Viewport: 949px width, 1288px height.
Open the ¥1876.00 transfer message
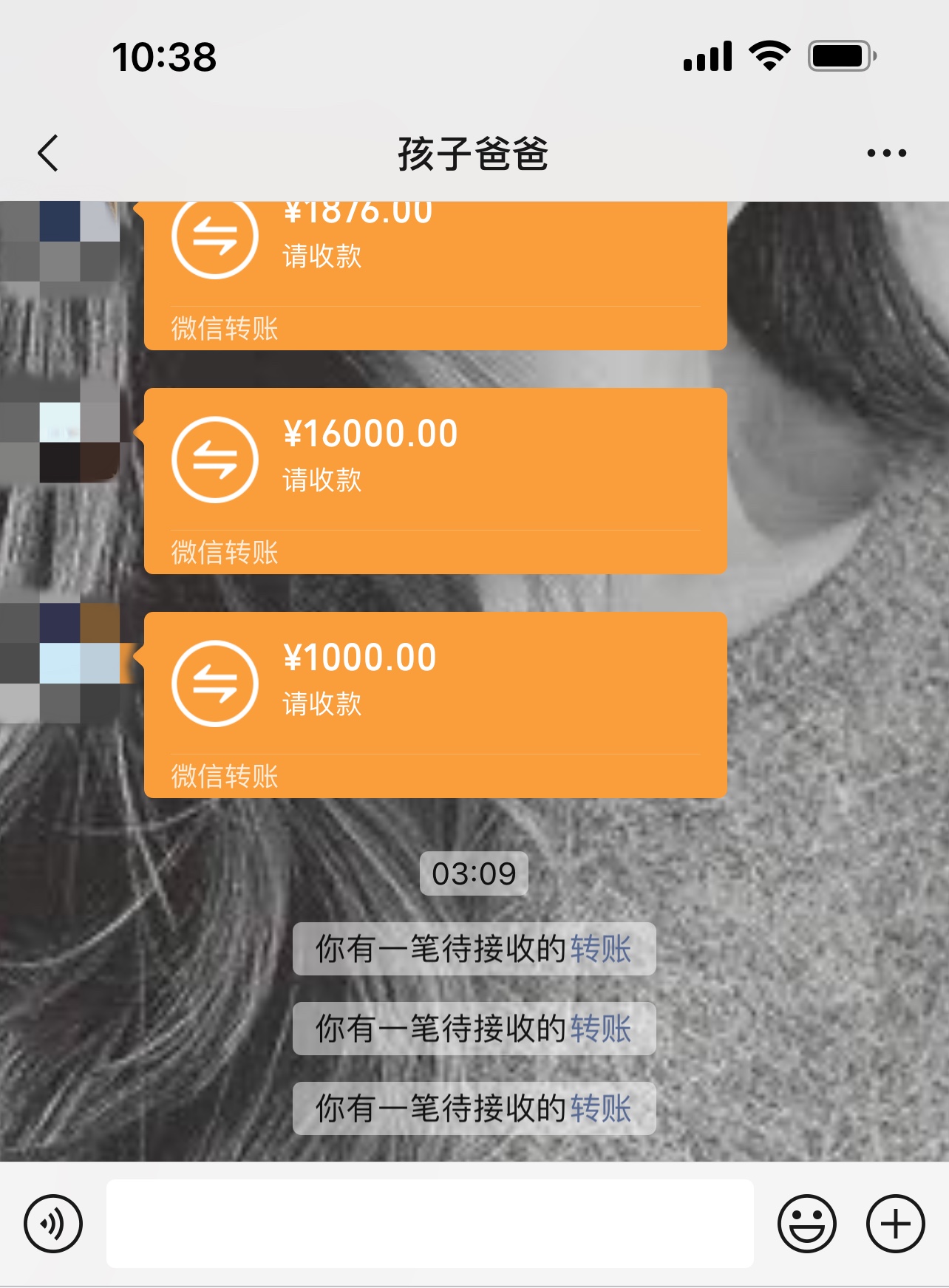click(x=435, y=273)
